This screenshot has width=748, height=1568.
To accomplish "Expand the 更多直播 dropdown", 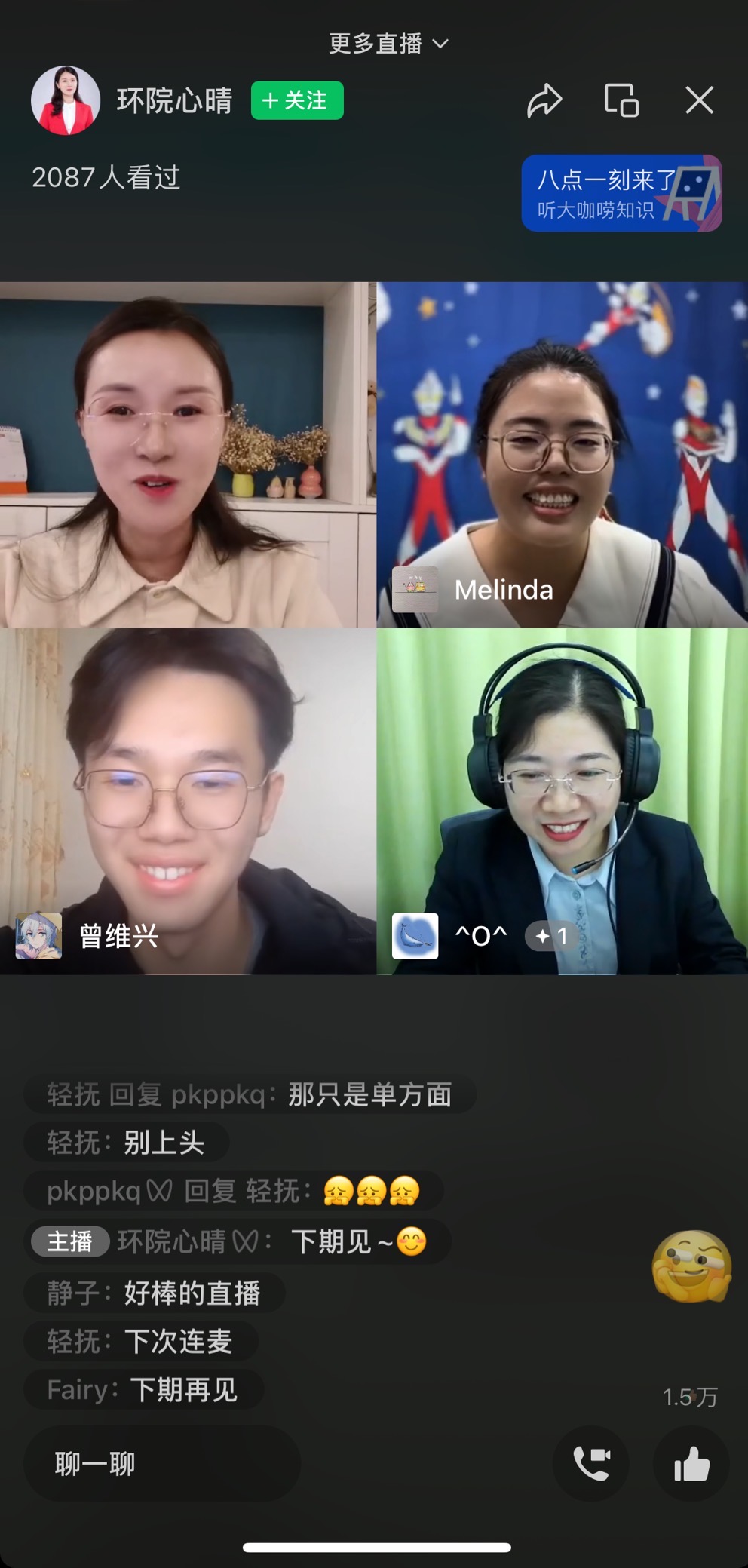I will tap(388, 44).
